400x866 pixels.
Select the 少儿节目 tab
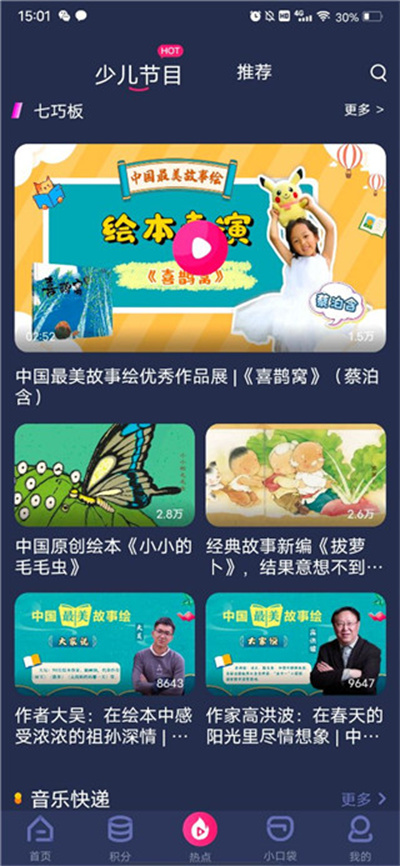(138, 75)
